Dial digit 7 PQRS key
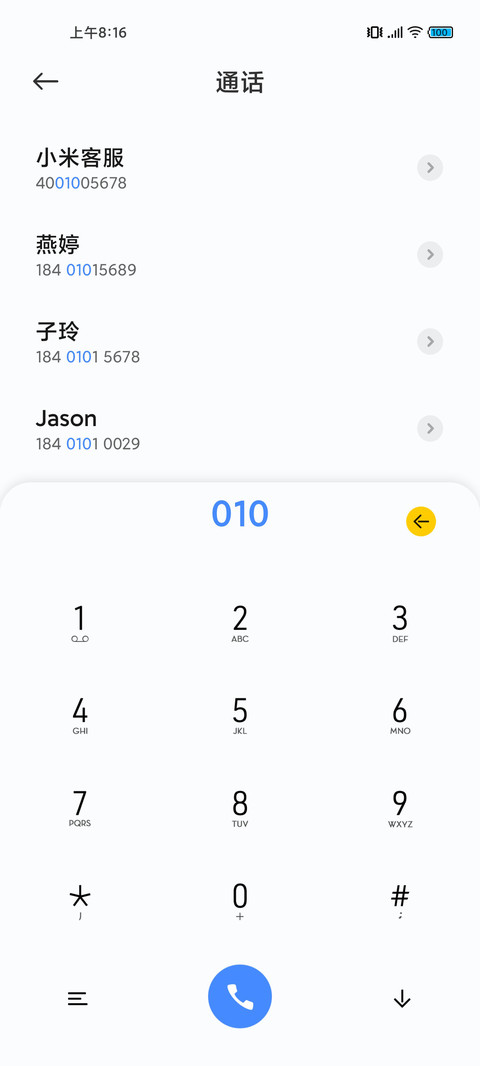480x1066 pixels. (x=80, y=808)
